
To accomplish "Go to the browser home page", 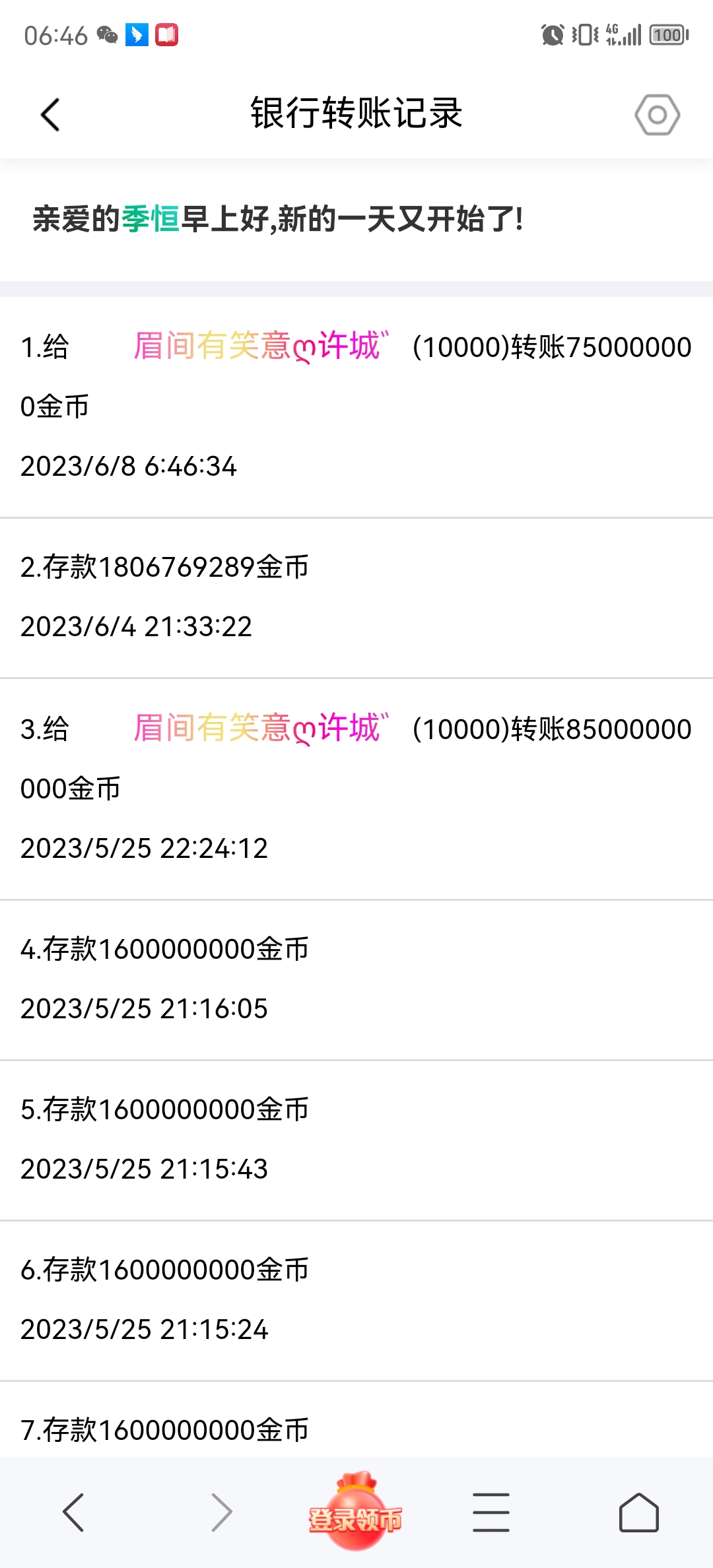I will (x=638, y=1512).
